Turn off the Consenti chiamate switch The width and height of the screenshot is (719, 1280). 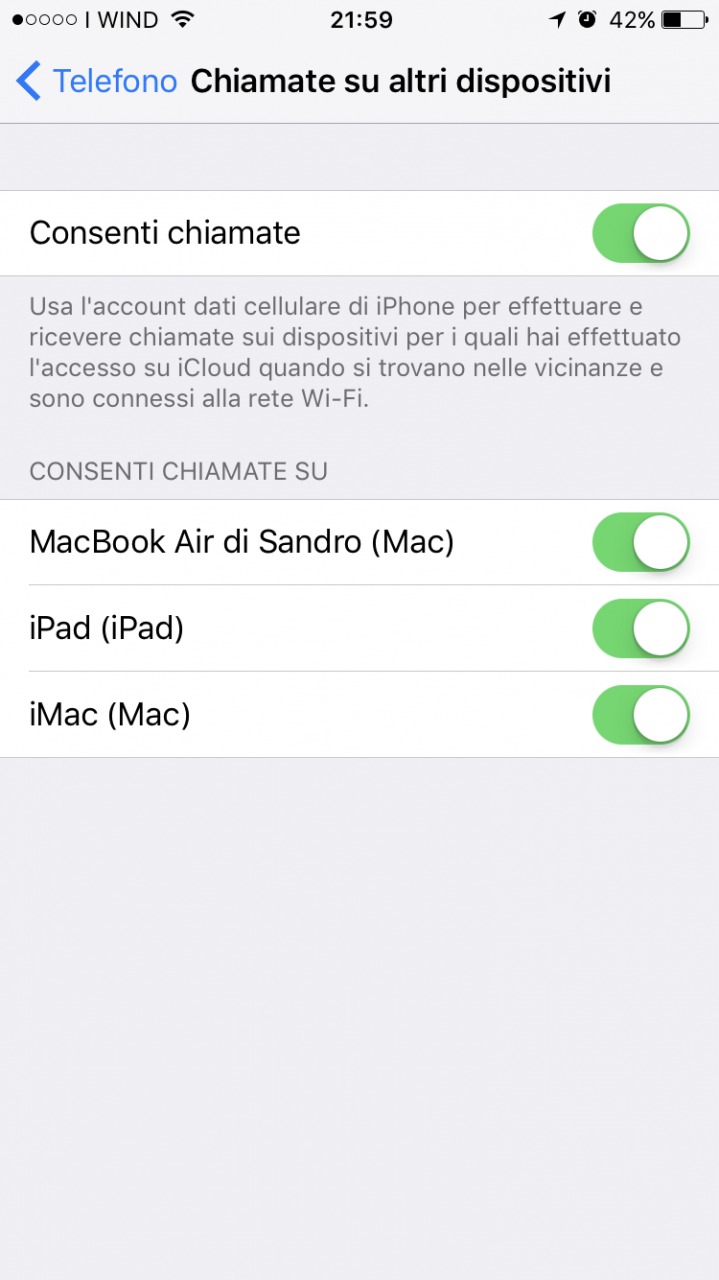coord(641,233)
